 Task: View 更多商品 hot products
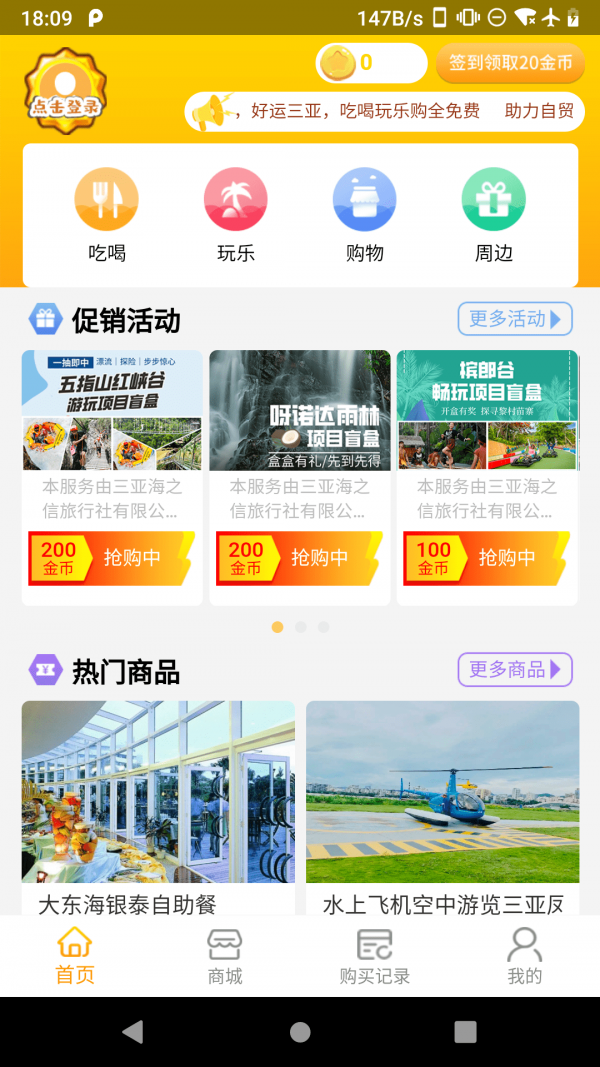[515, 669]
